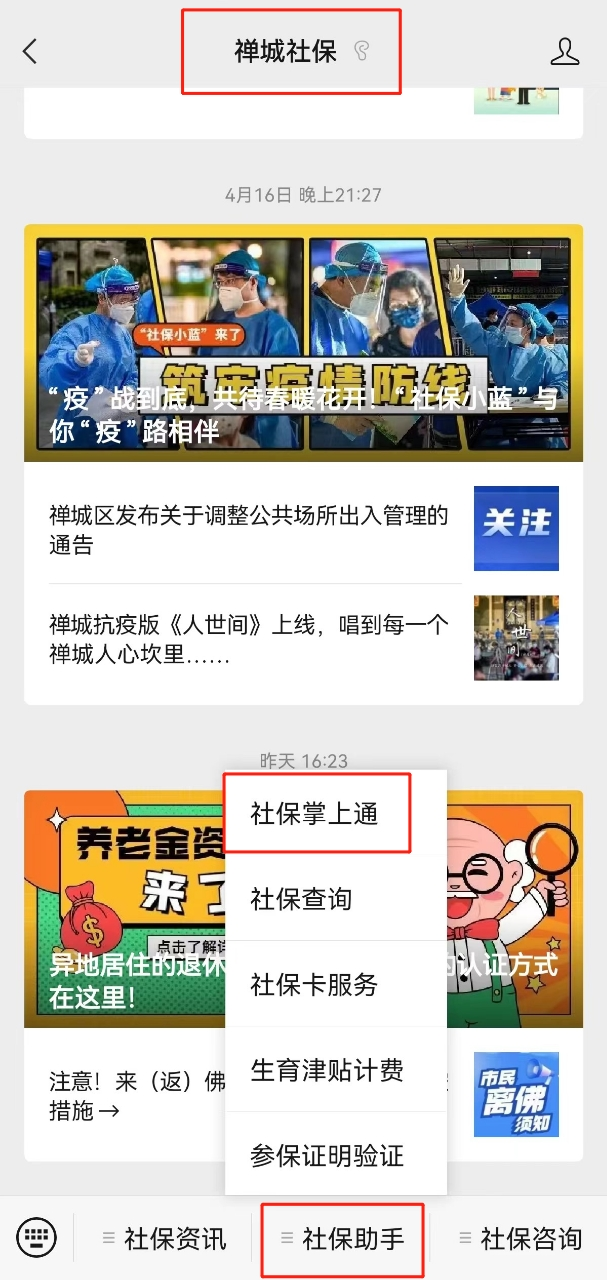Screen dimensions: 607x1280
Task: Open 社保卡服务 menu option
Action: (315, 985)
